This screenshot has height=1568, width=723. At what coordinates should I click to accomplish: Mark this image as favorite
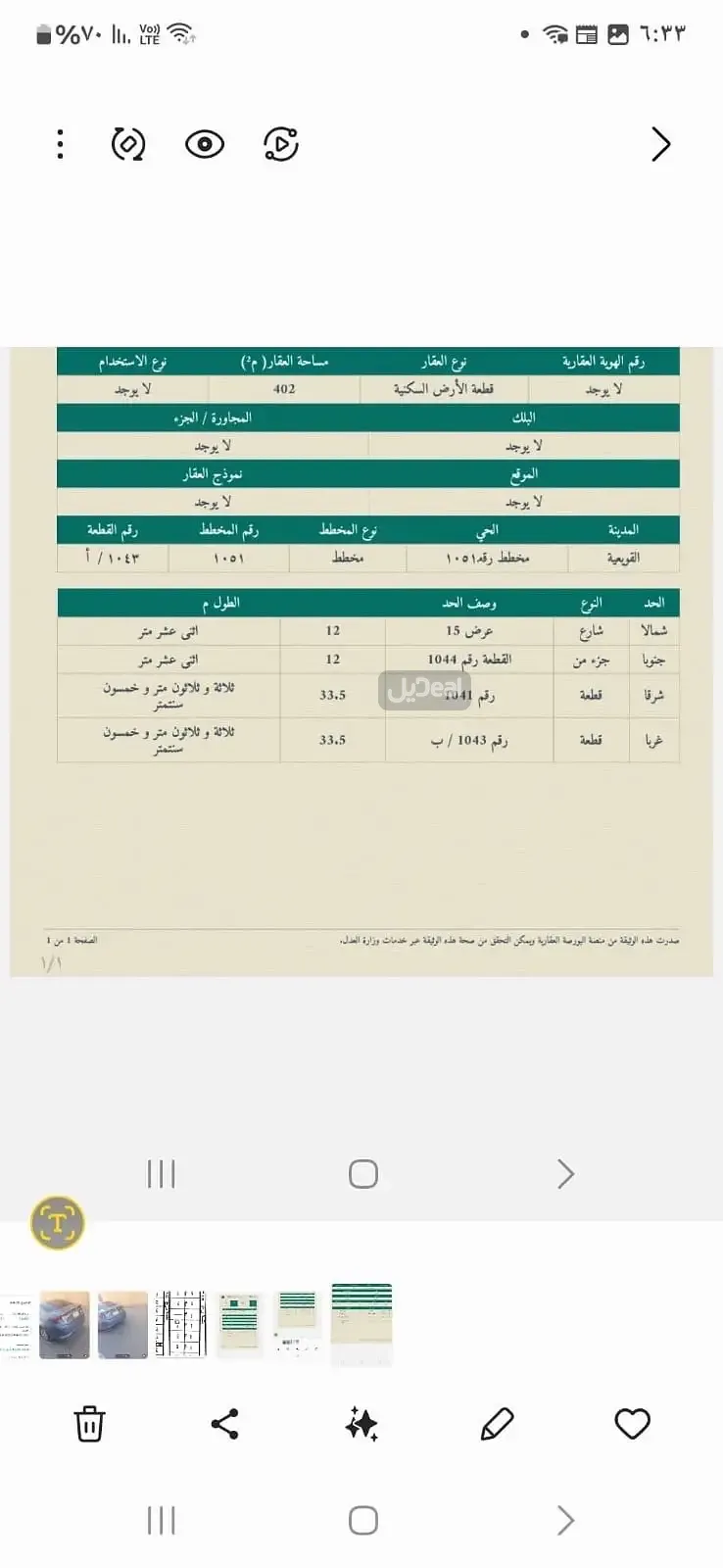coord(632,1424)
